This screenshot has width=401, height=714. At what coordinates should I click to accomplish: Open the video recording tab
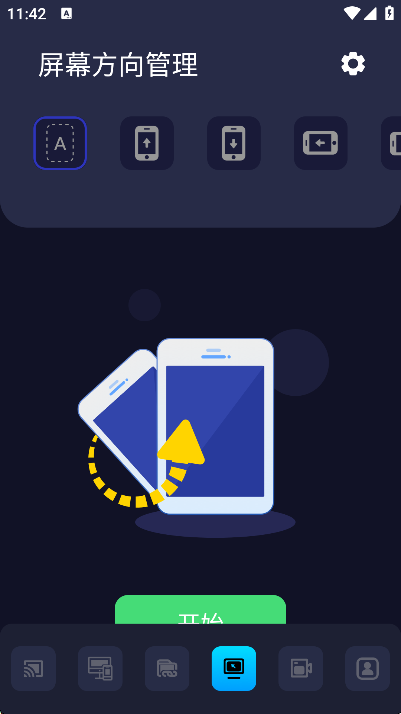(301, 668)
